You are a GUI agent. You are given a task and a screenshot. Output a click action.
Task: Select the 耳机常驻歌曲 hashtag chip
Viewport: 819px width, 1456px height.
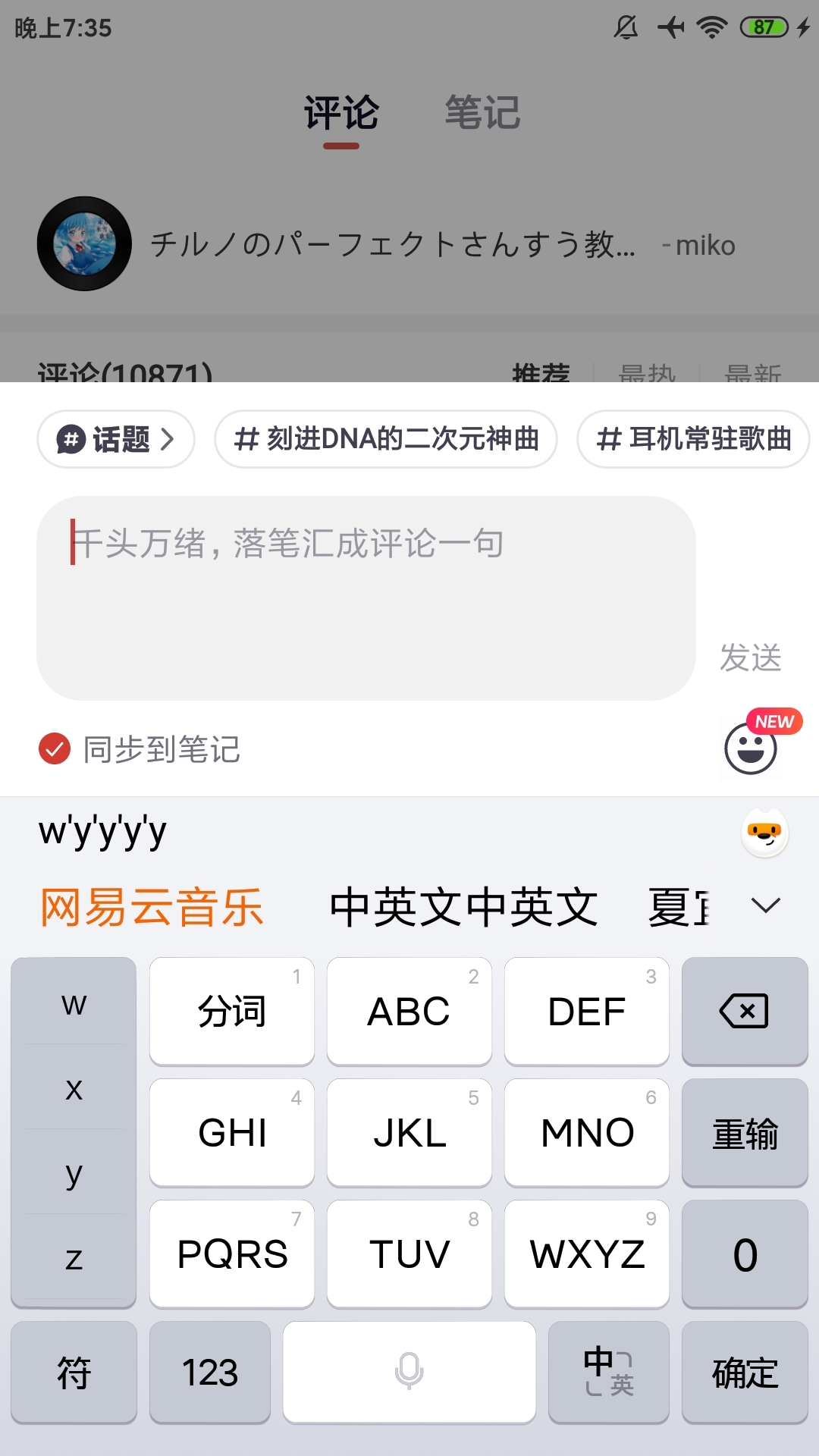point(693,439)
